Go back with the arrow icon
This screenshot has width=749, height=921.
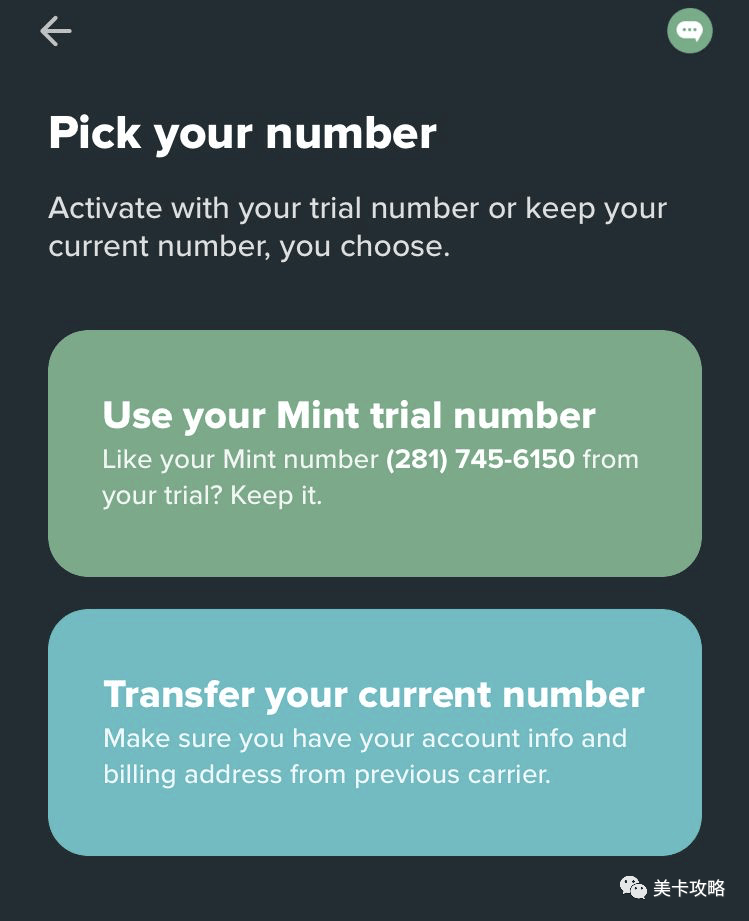(x=56, y=32)
